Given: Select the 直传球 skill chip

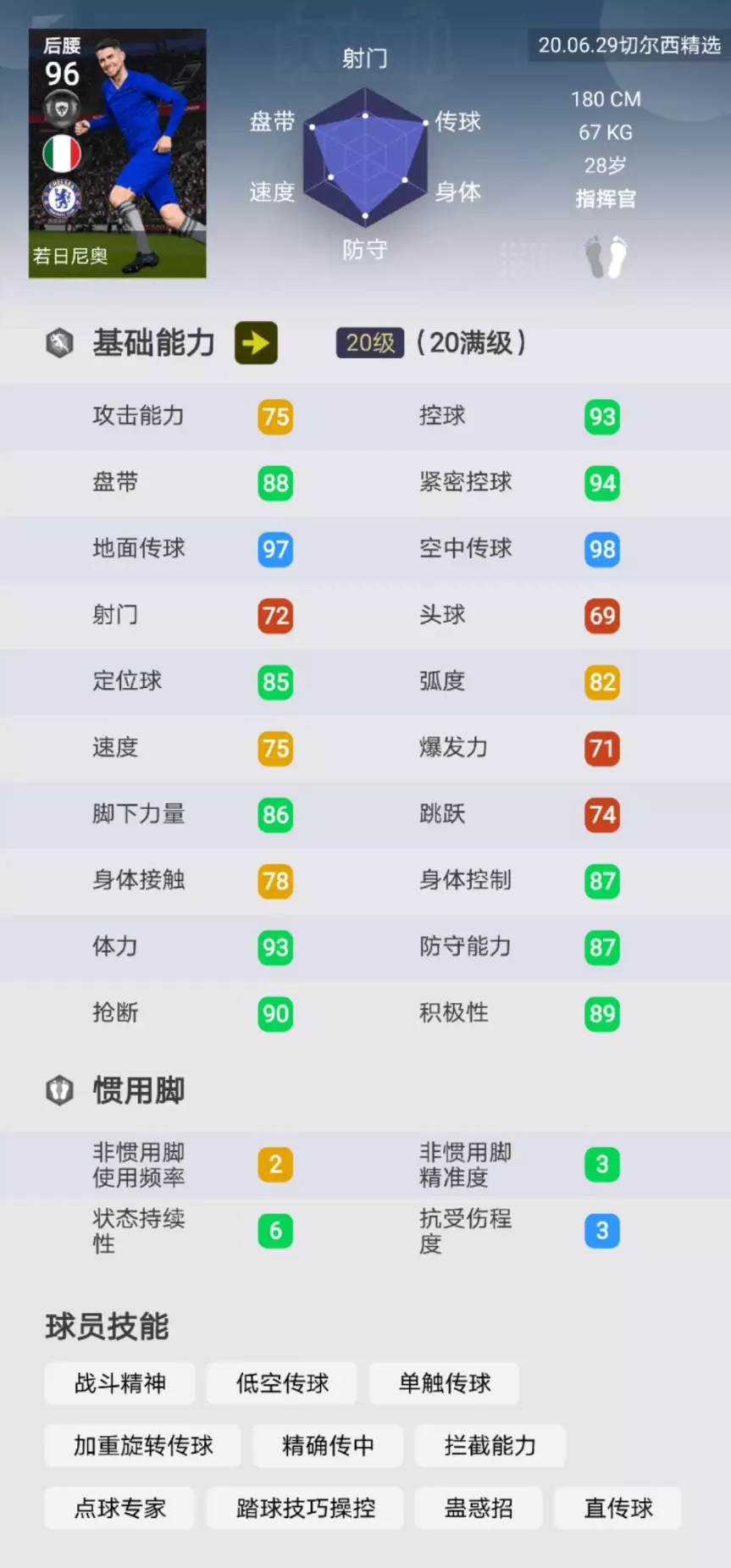Looking at the screenshot, I should point(618,1508).
